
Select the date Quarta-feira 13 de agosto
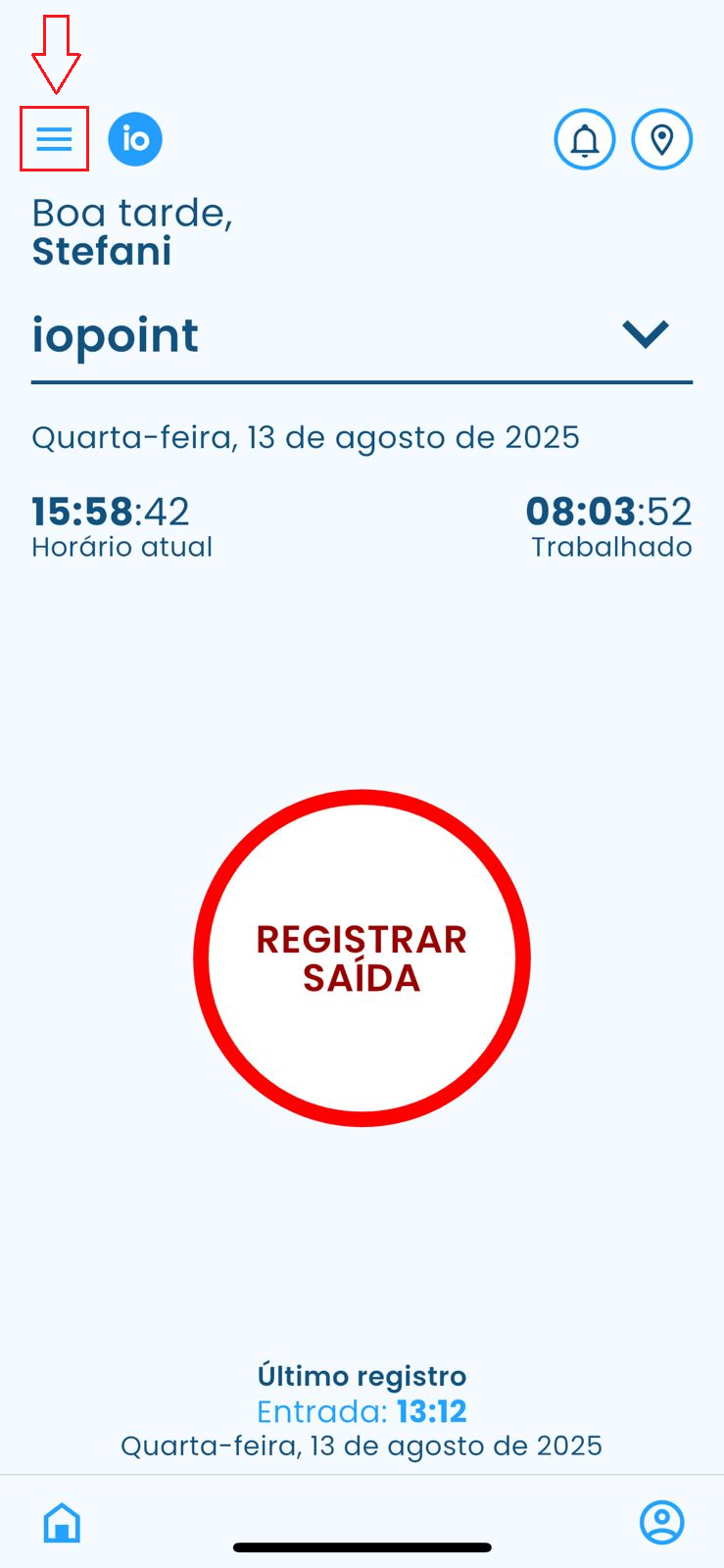(307, 437)
